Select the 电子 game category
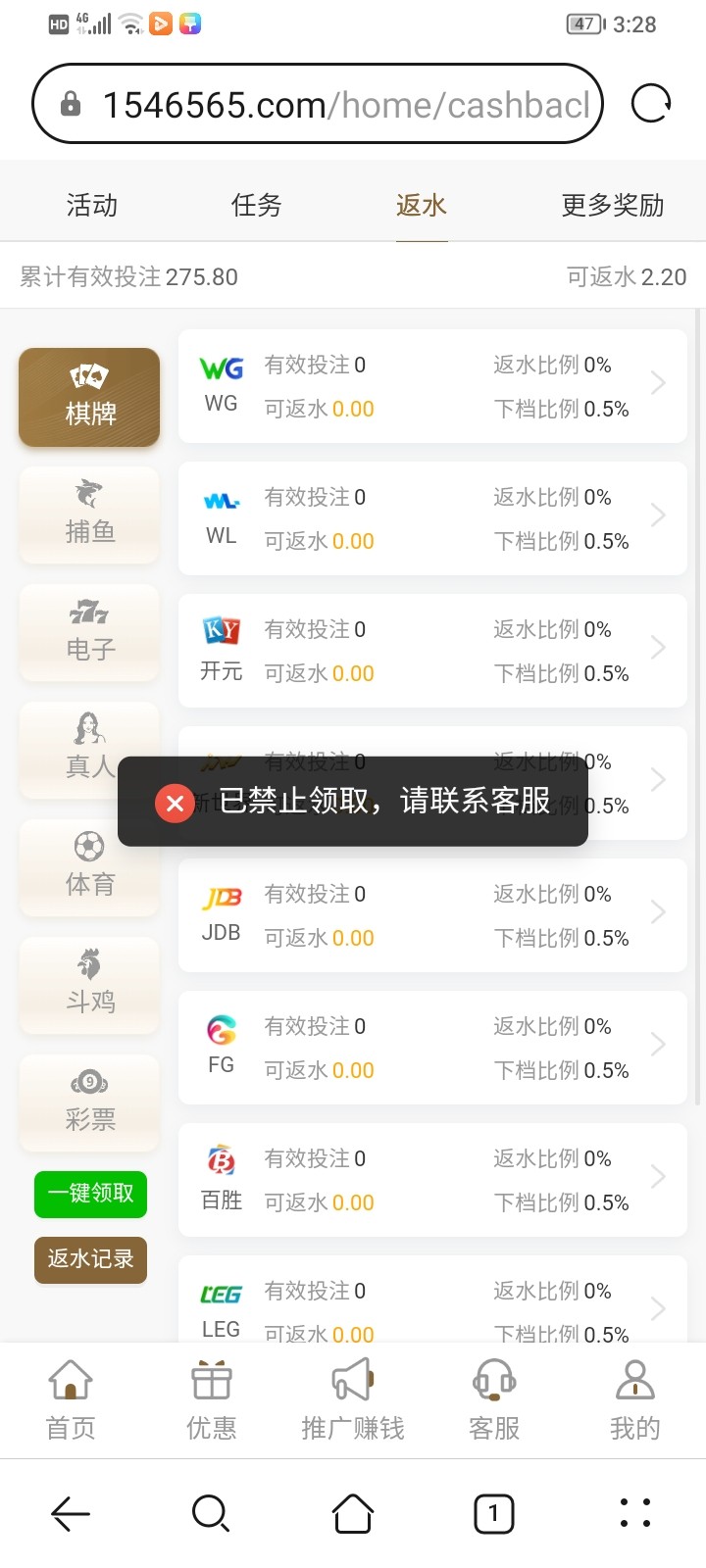Screen dimensions: 706x1568 pyautogui.click(x=89, y=632)
